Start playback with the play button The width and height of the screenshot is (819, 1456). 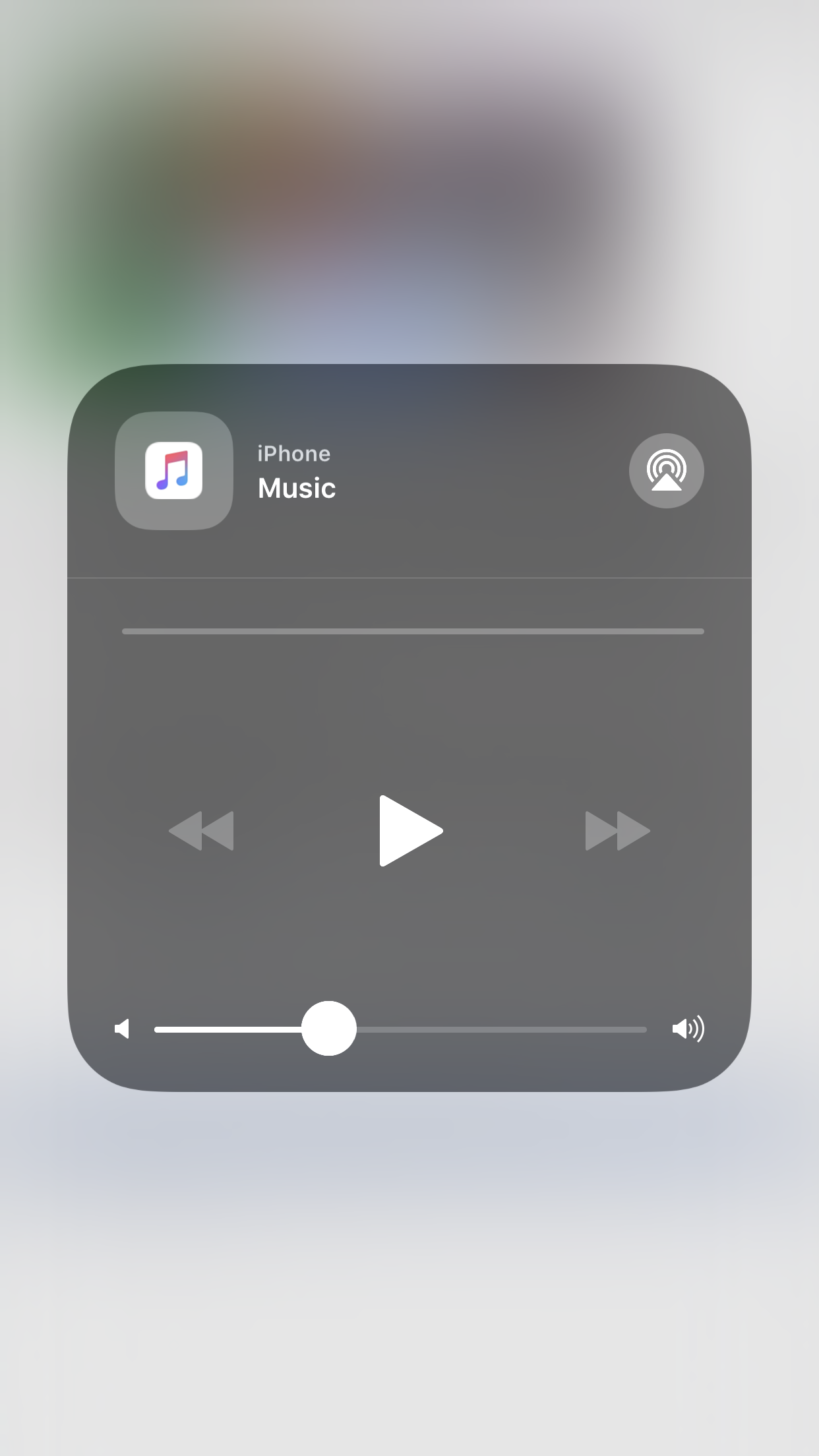pos(410,831)
